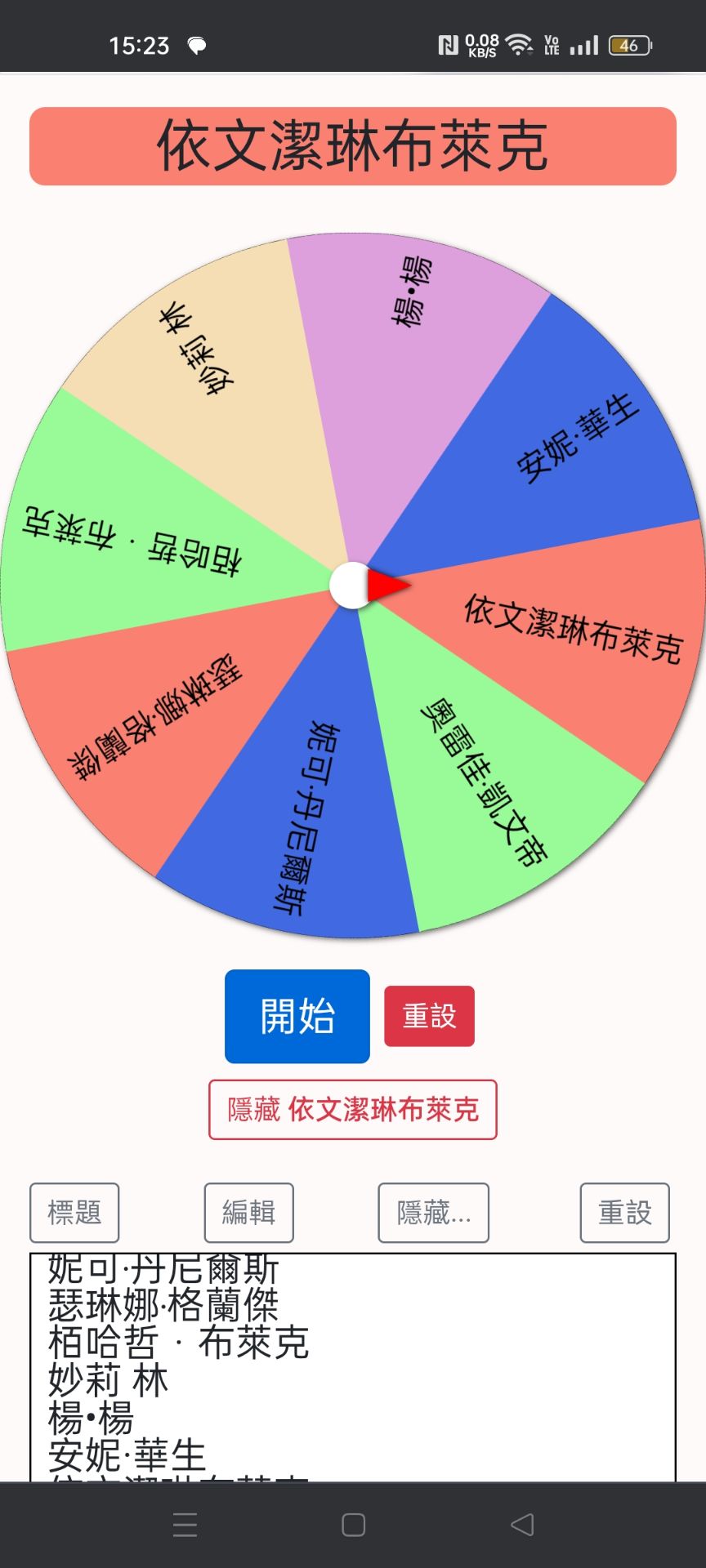Open recent apps from the navigation bar
Viewport: 706px width, 1568px height.
pyautogui.click(x=185, y=1525)
